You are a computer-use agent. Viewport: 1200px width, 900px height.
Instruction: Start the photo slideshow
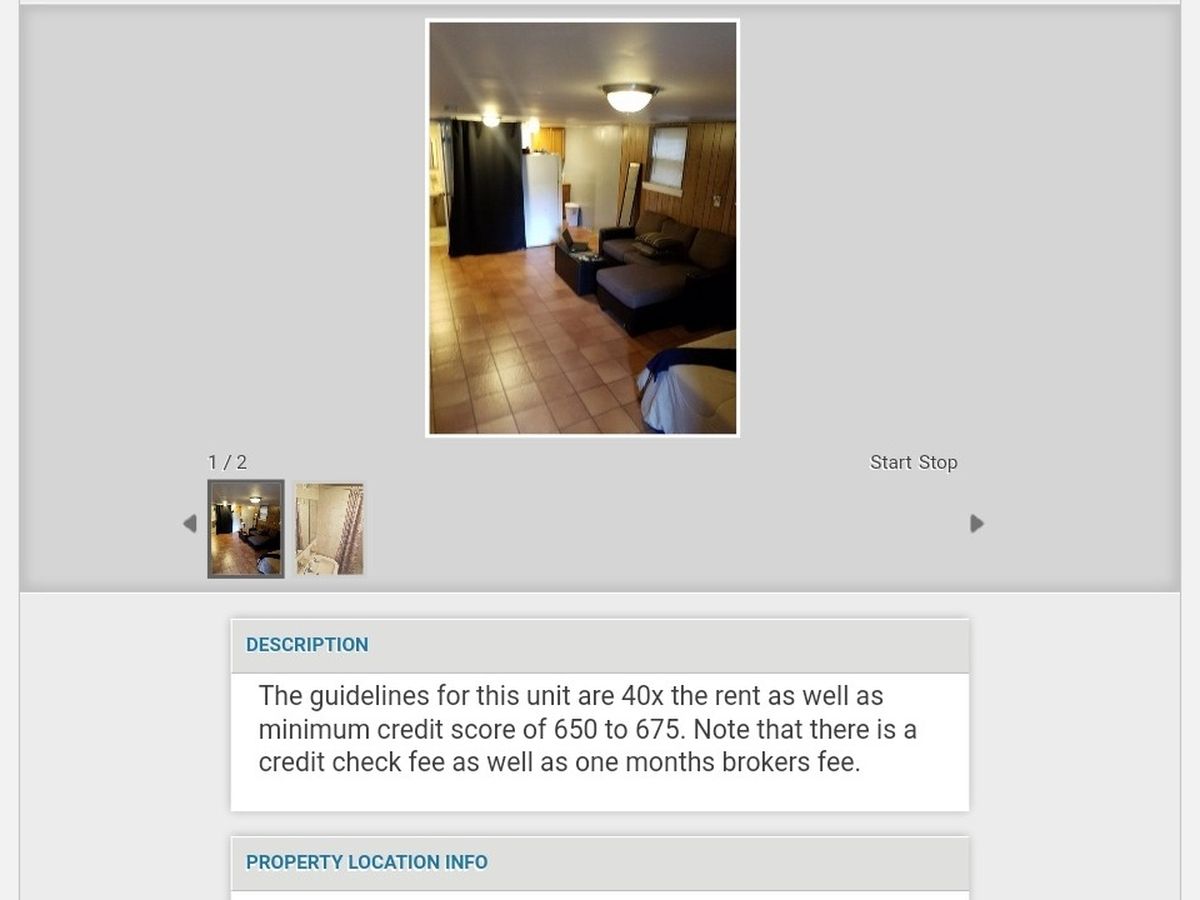(890, 462)
